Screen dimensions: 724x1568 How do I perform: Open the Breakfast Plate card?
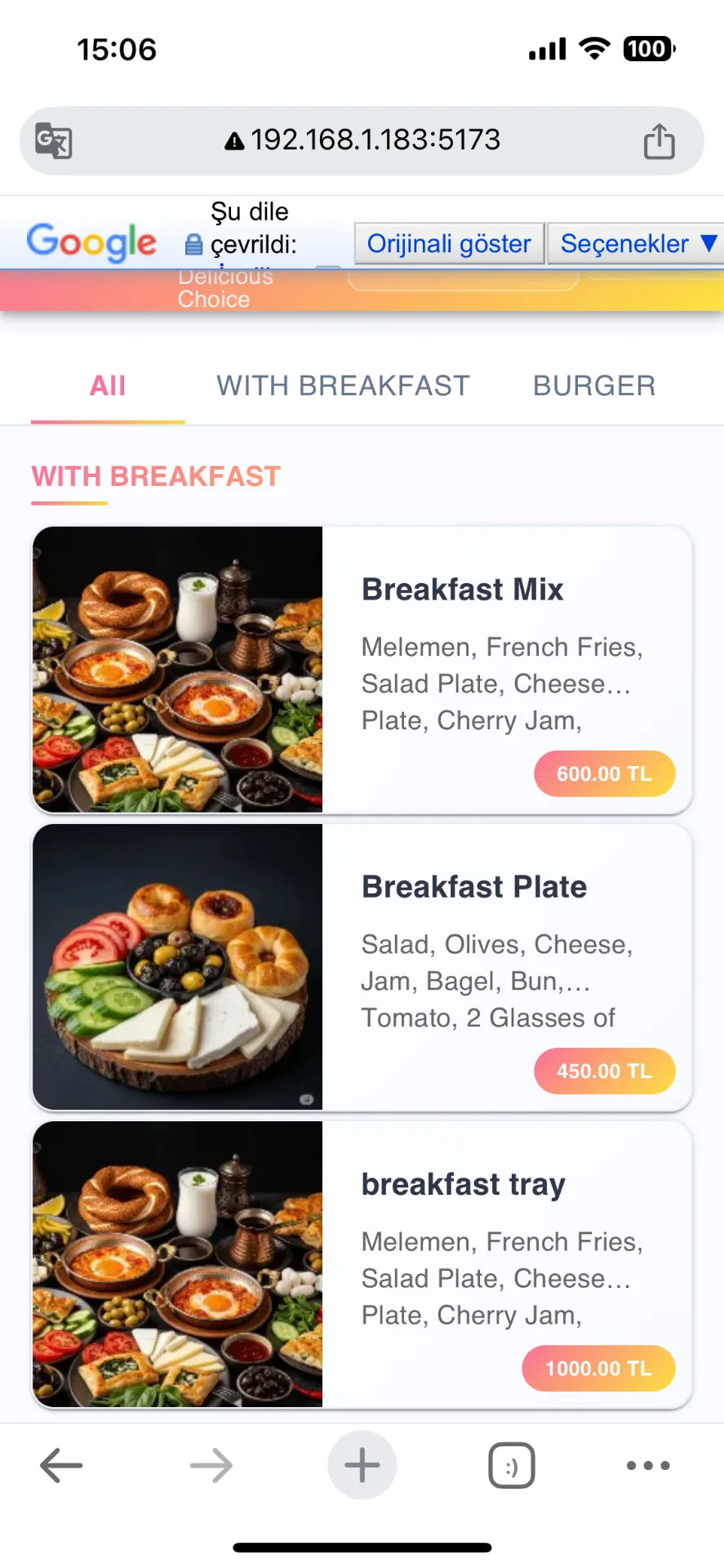(x=362, y=967)
